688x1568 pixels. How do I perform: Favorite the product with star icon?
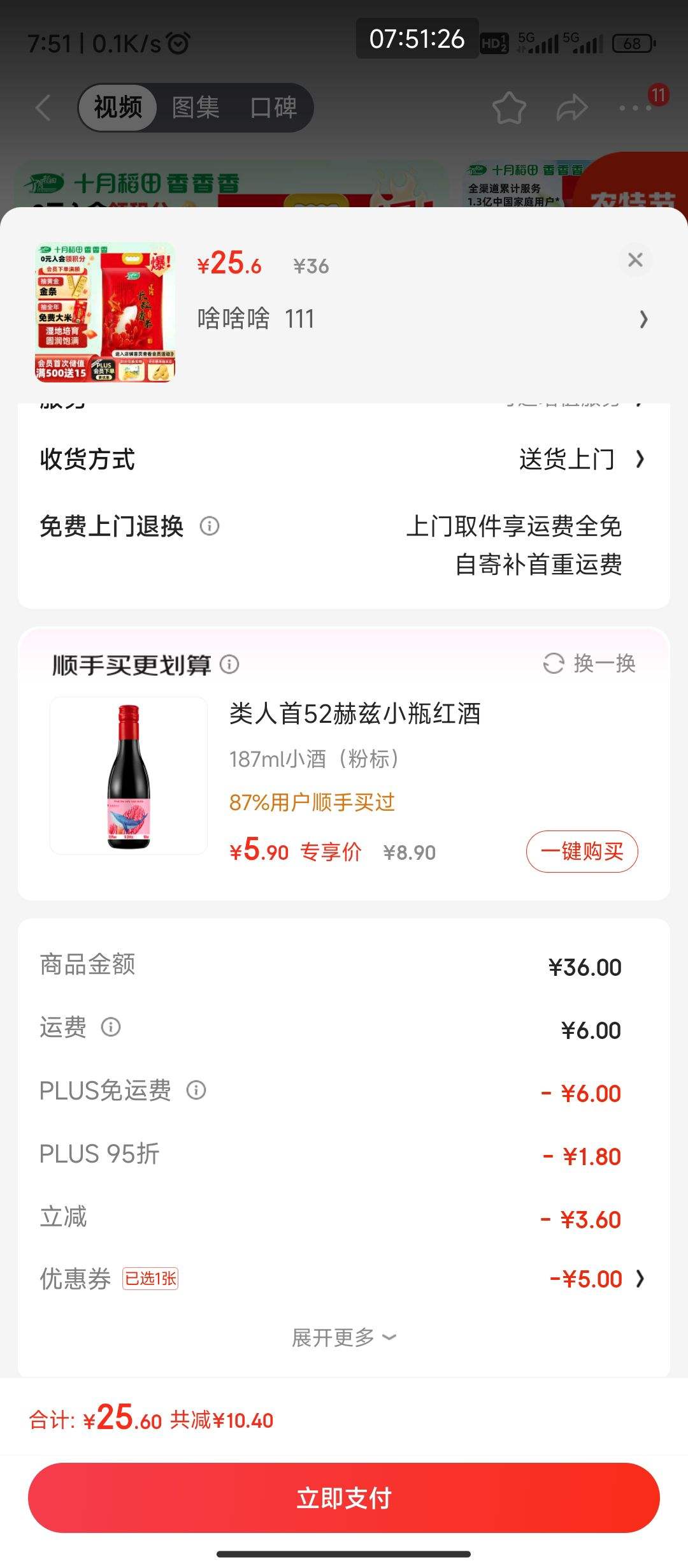click(509, 108)
